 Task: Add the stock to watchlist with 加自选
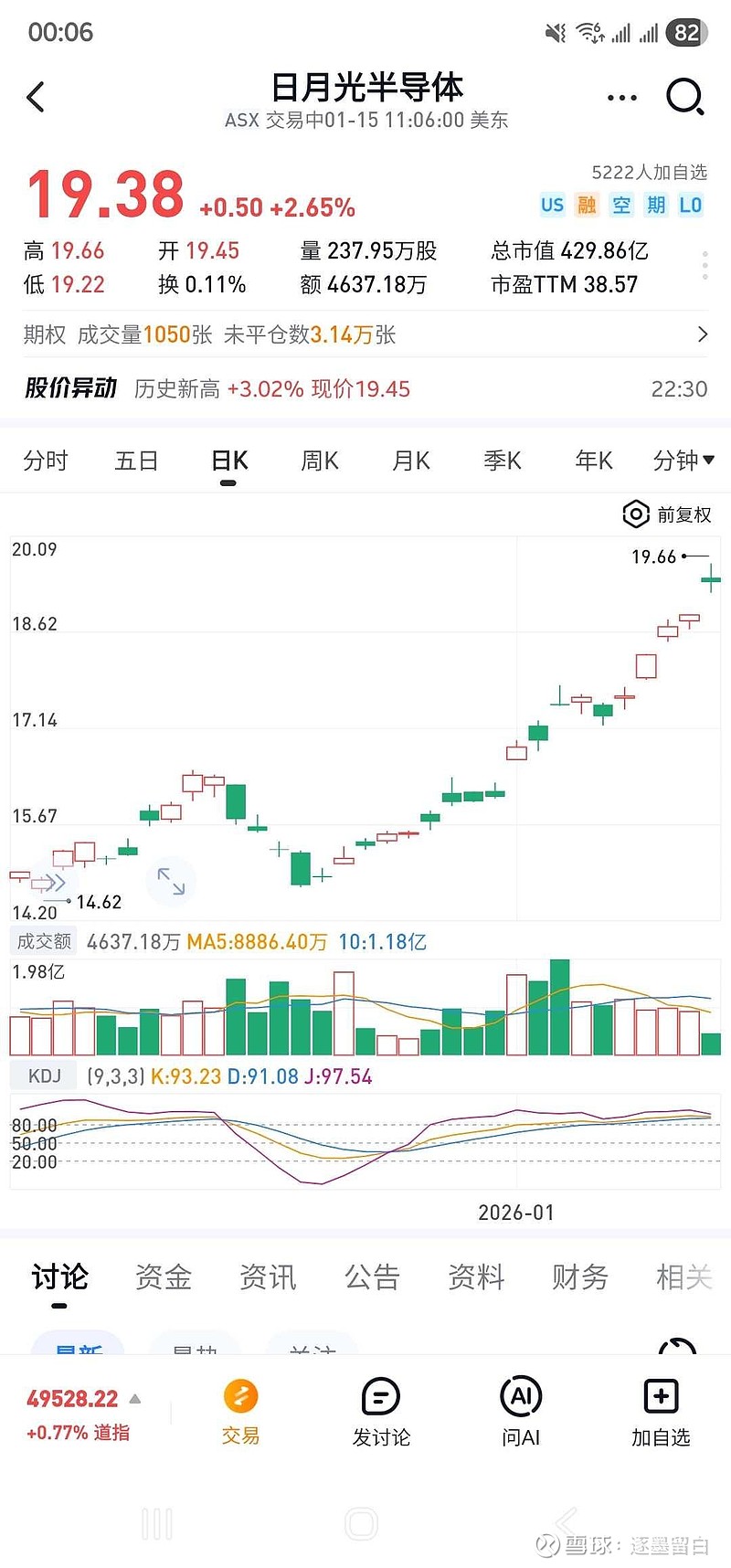661,1412
